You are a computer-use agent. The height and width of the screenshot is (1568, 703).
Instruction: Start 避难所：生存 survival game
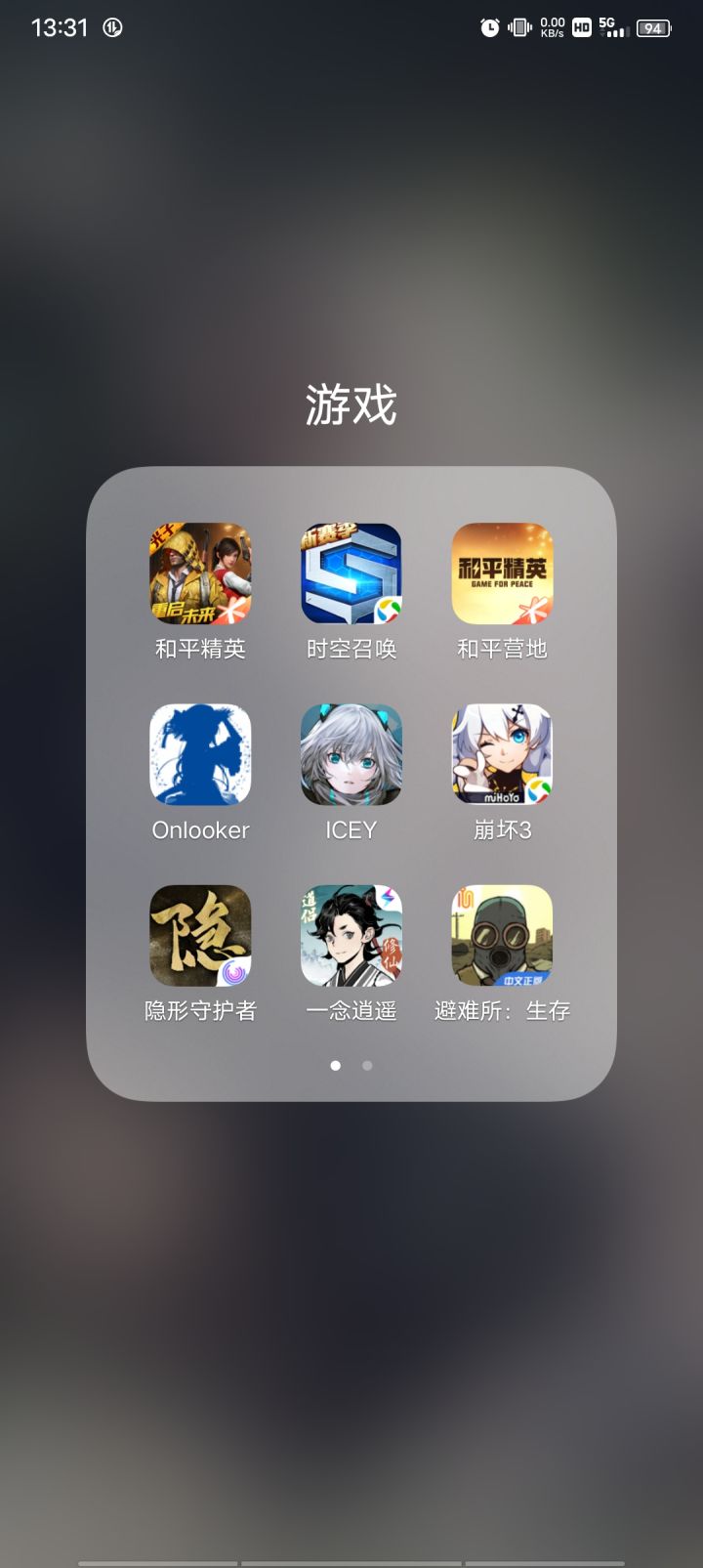pos(501,935)
